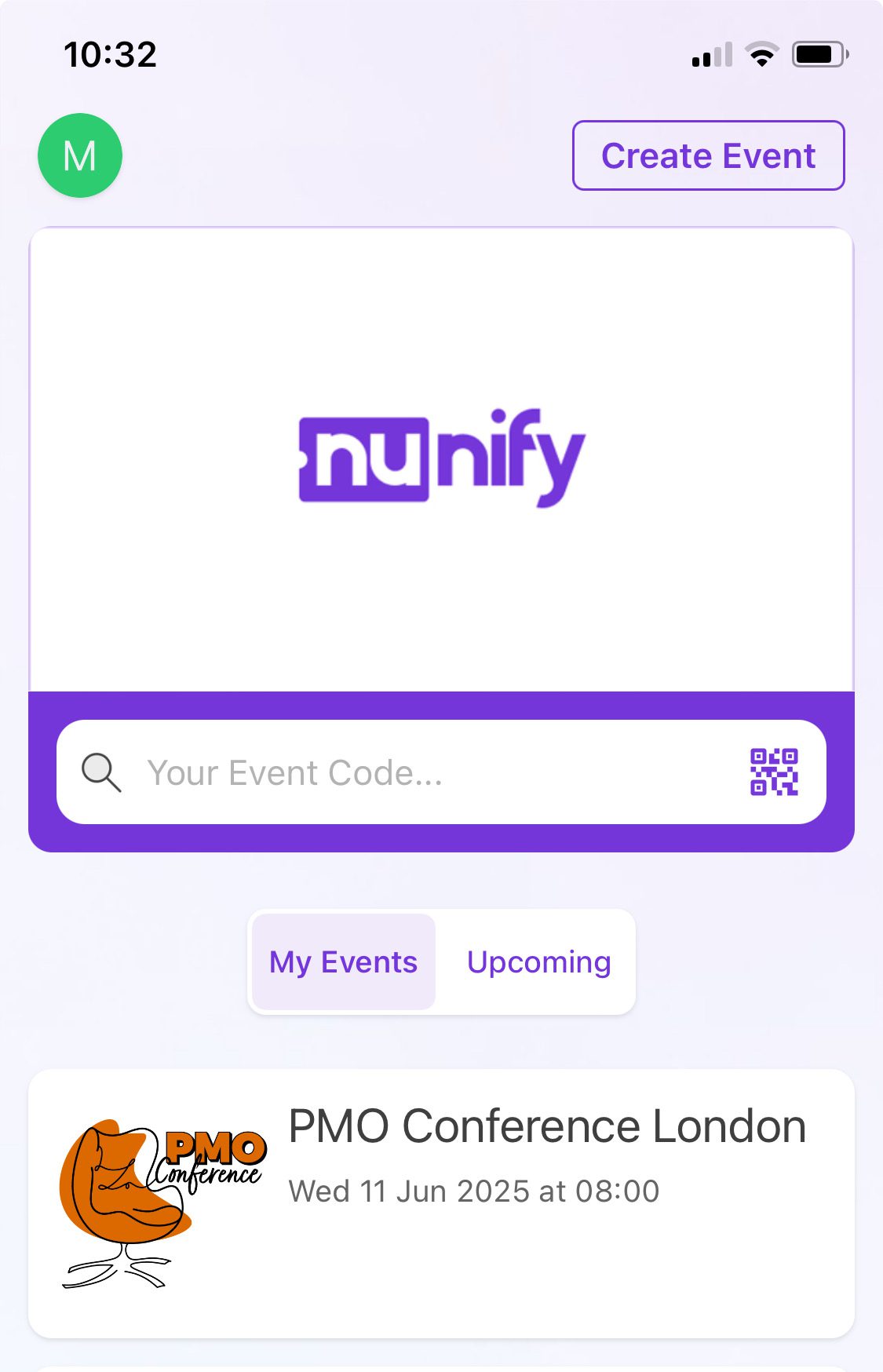Scan a QR code for event

coord(773,772)
